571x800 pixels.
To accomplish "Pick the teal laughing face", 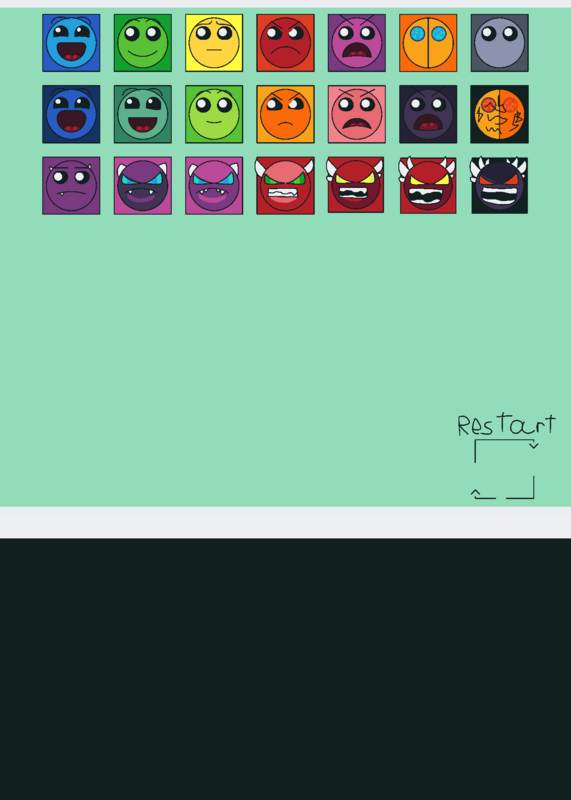I will point(142,114).
